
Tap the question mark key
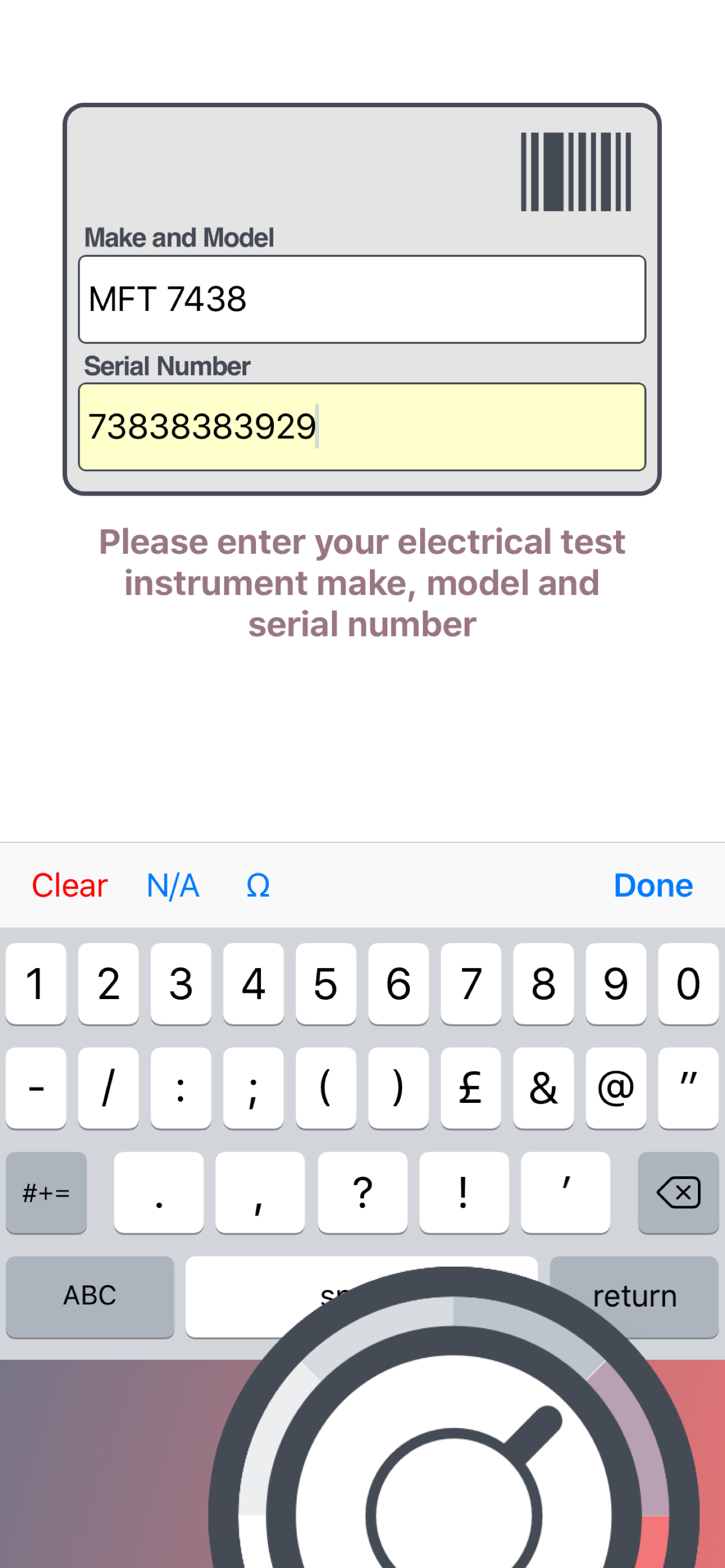pyautogui.click(x=362, y=1193)
